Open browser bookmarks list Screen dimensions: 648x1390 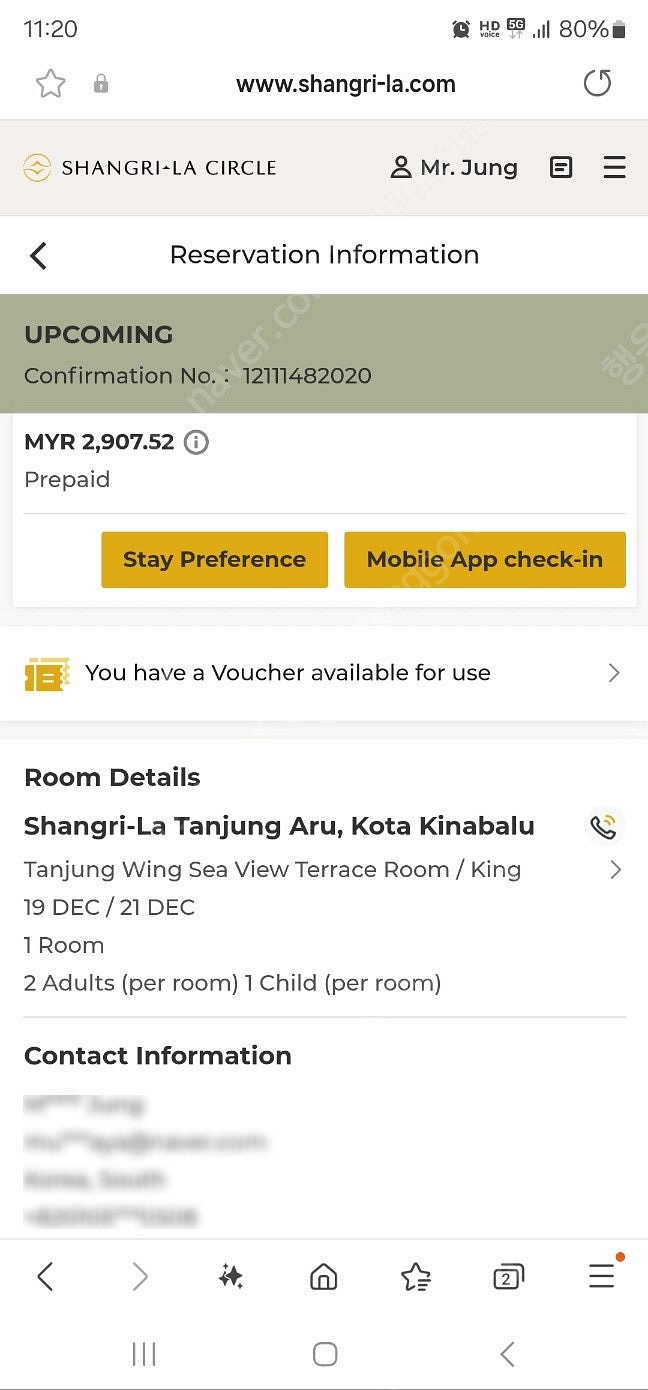coord(415,1276)
